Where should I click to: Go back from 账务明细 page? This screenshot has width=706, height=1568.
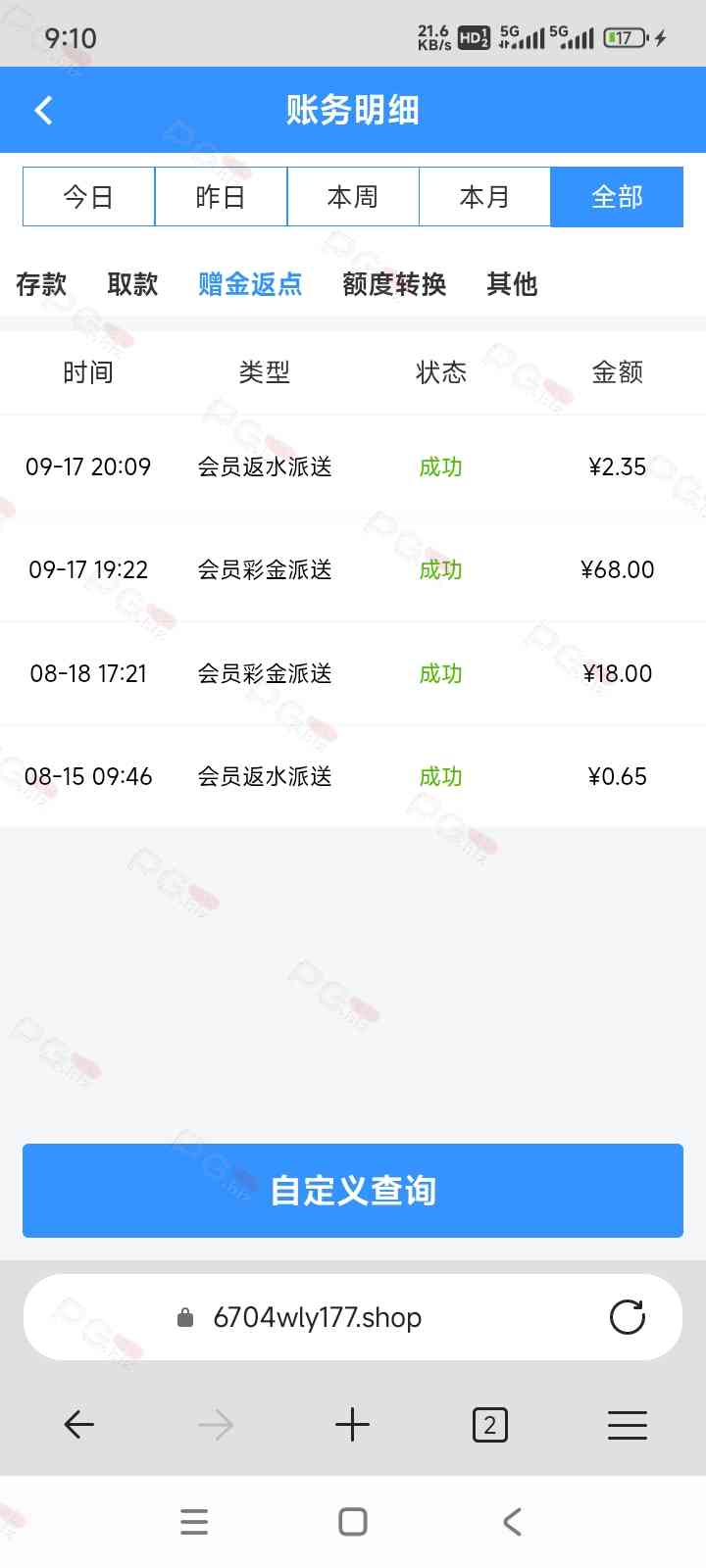[x=43, y=110]
